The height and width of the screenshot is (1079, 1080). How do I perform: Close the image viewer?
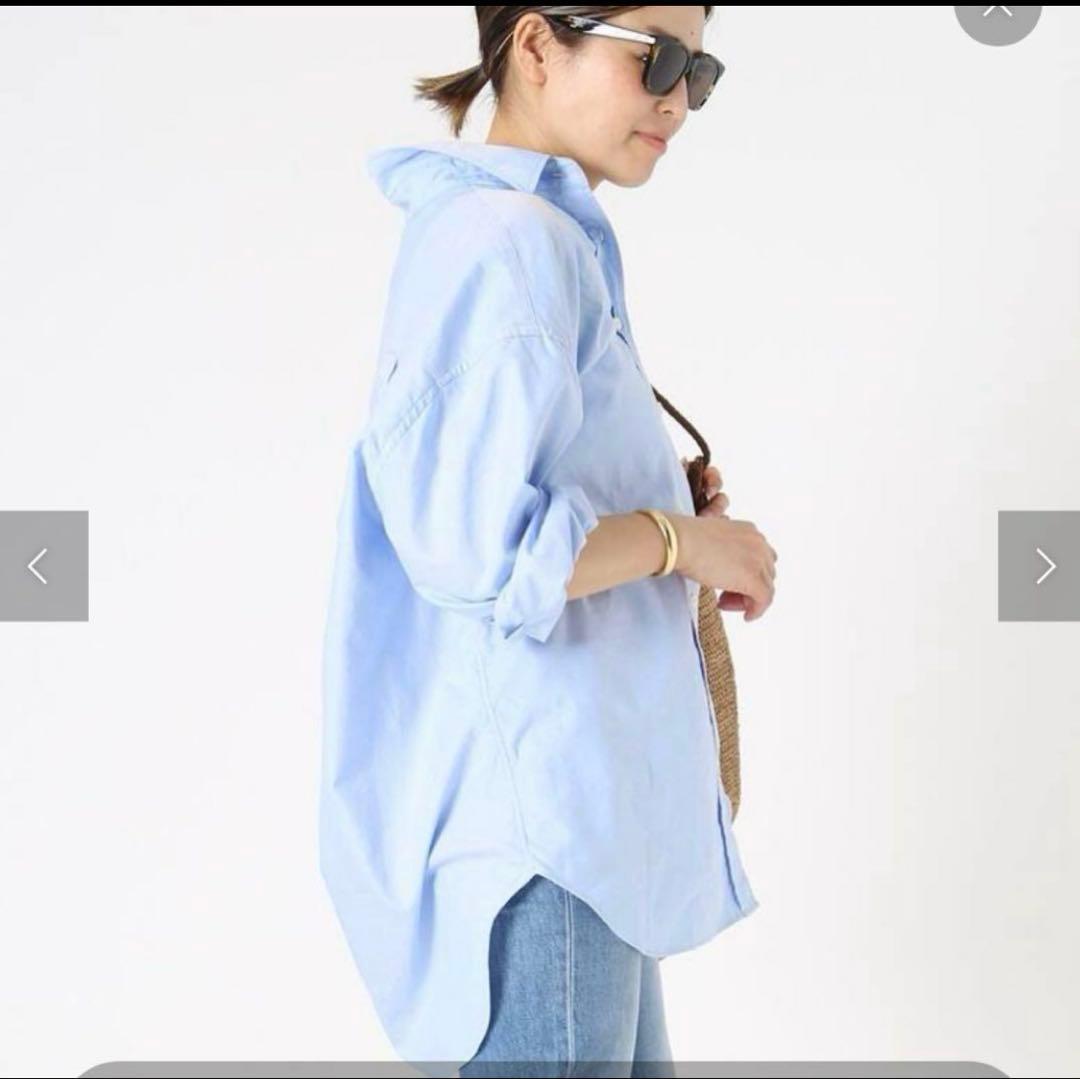point(997,14)
